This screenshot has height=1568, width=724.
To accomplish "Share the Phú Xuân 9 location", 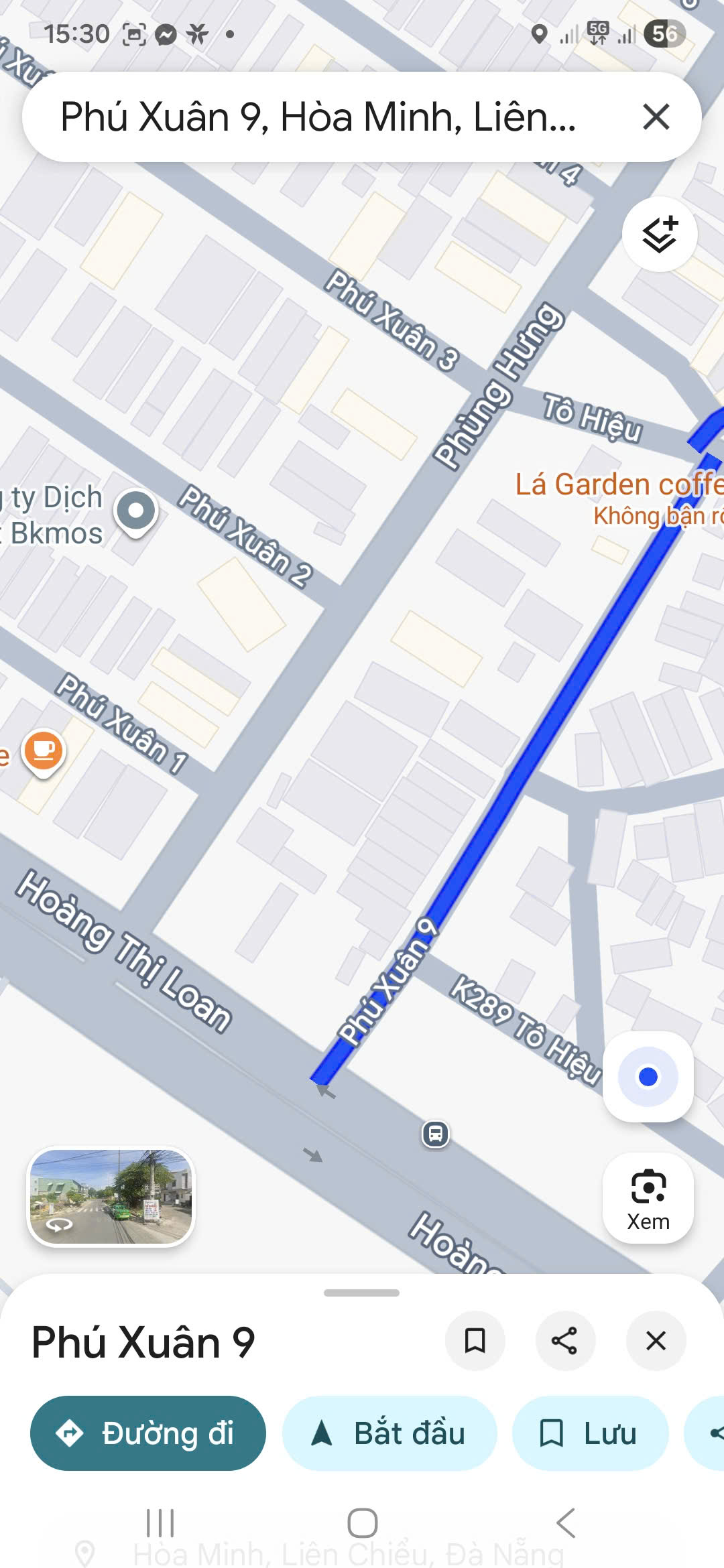I will [x=564, y=1341].
